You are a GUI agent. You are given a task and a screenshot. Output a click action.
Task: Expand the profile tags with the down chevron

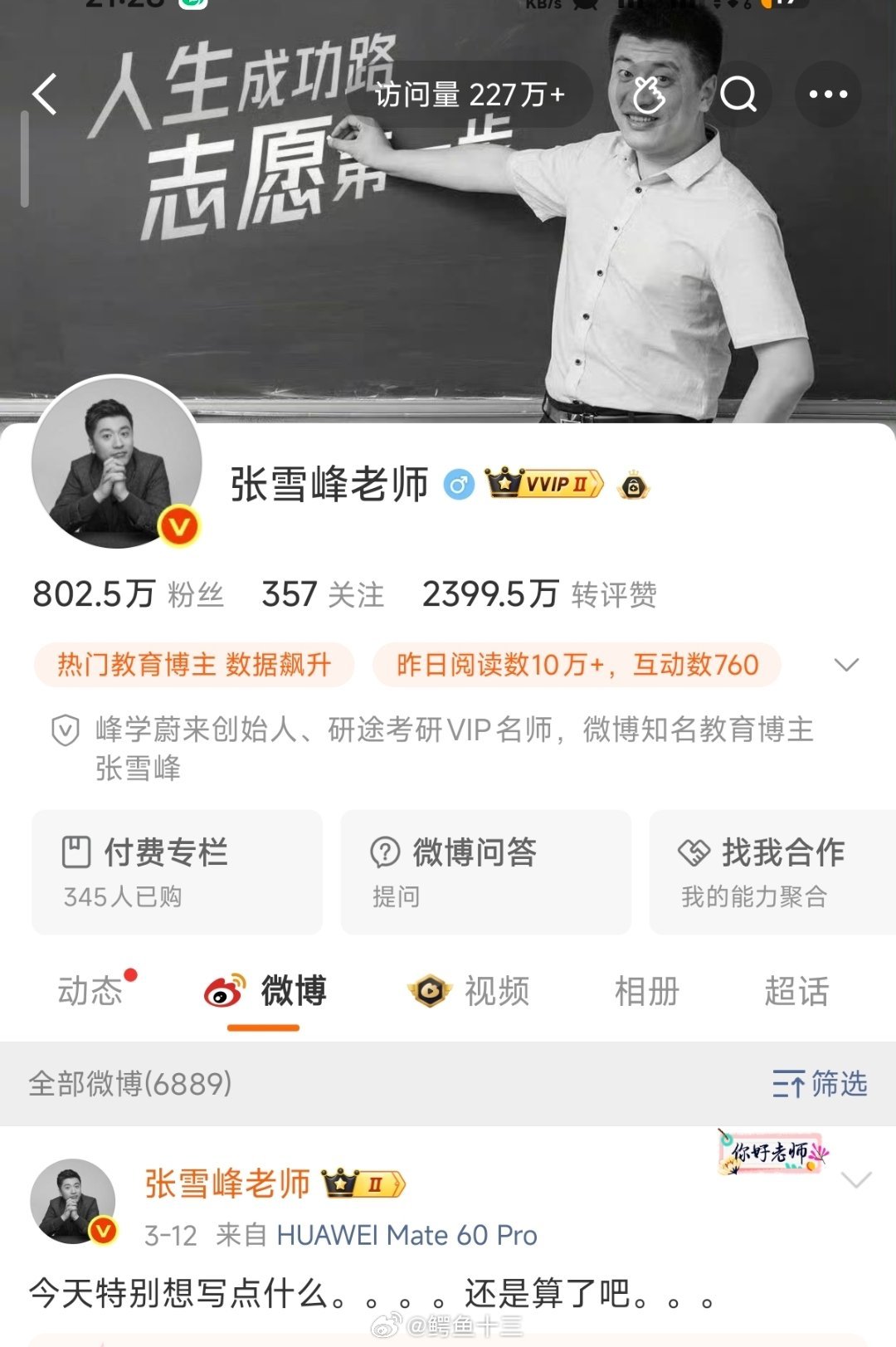845,662
